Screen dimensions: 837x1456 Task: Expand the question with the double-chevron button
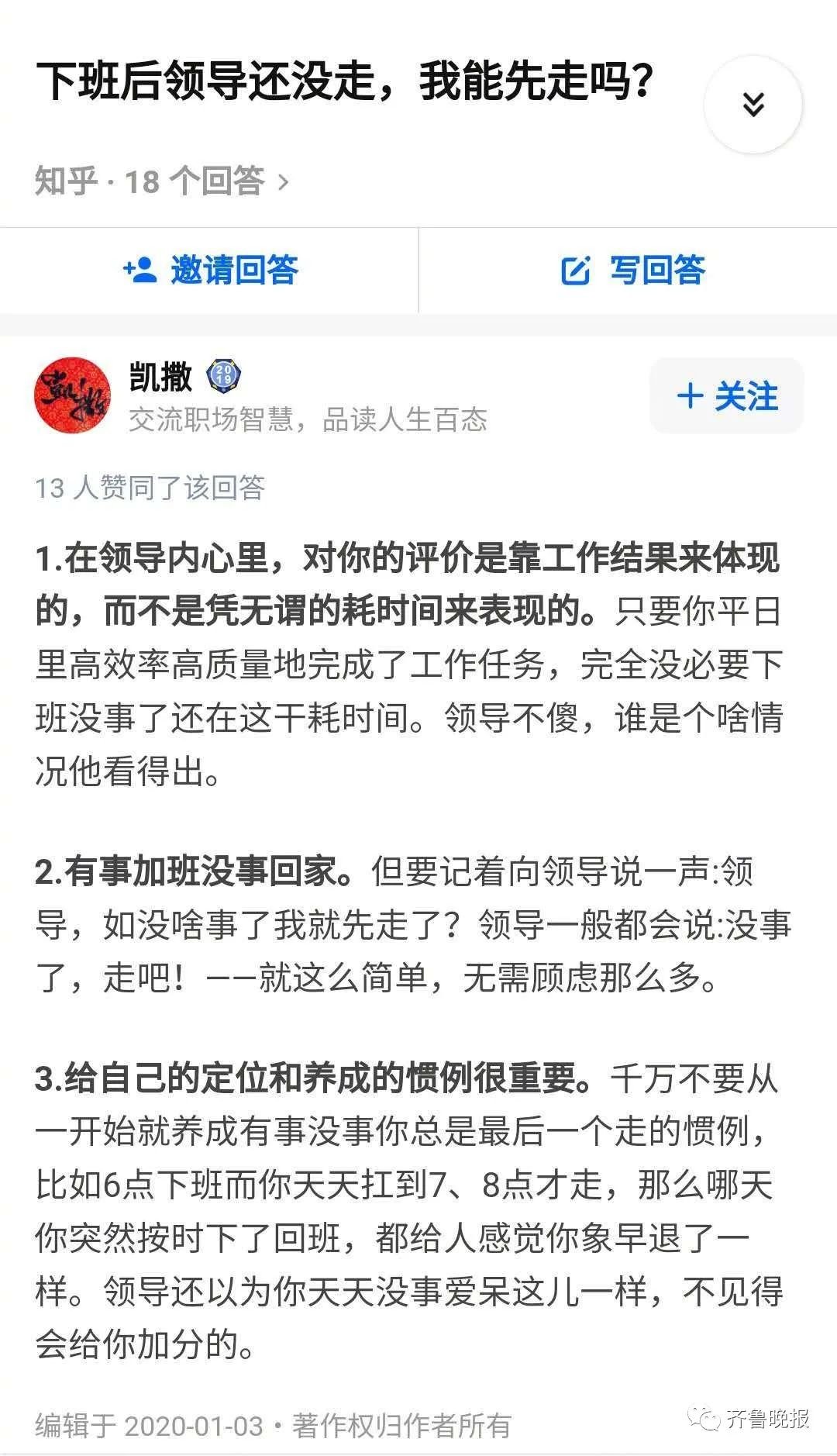(x=753, y=105)
